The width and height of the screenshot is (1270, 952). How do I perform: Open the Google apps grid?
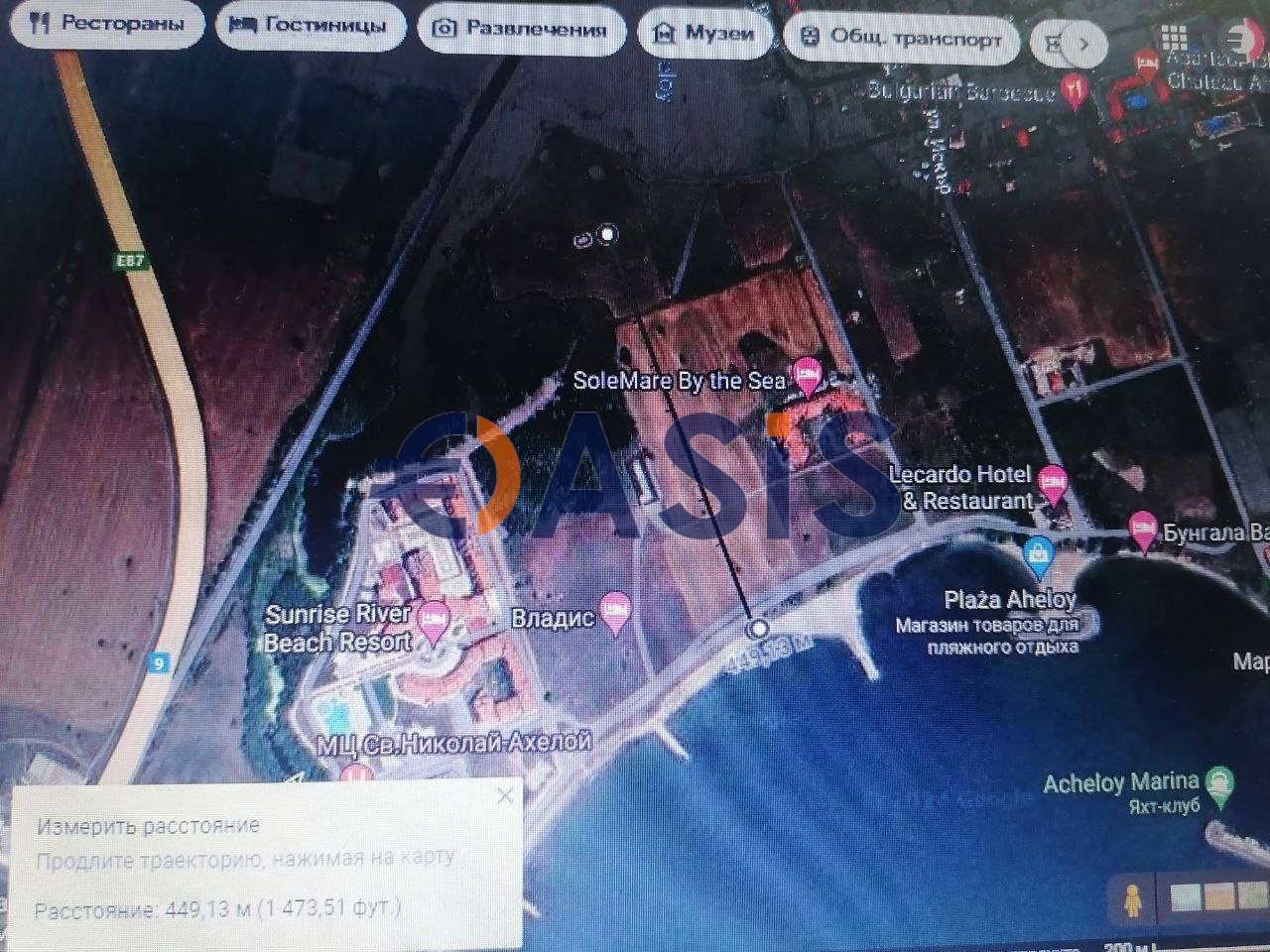point(1174,39)
